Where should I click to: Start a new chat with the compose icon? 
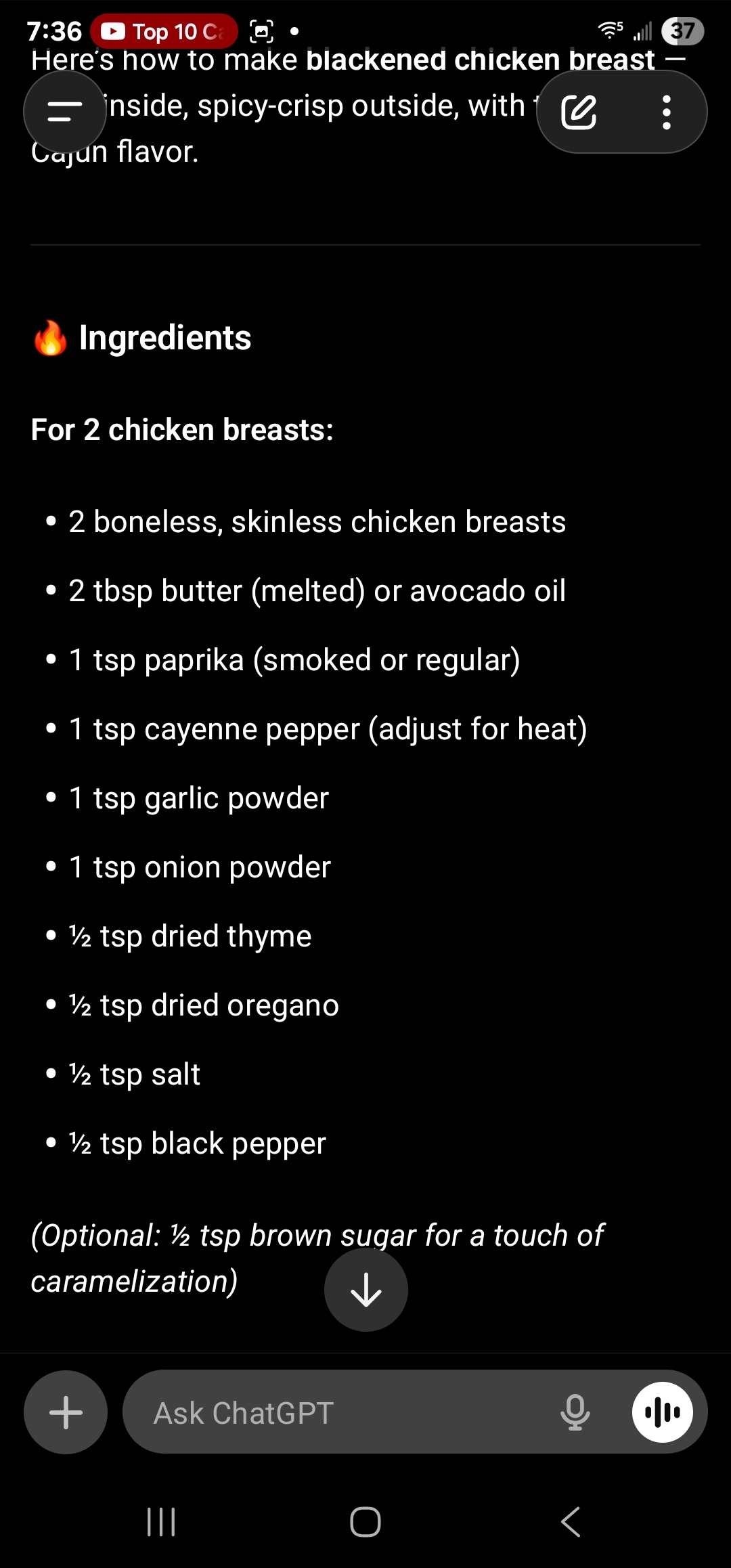click(579, 112)
